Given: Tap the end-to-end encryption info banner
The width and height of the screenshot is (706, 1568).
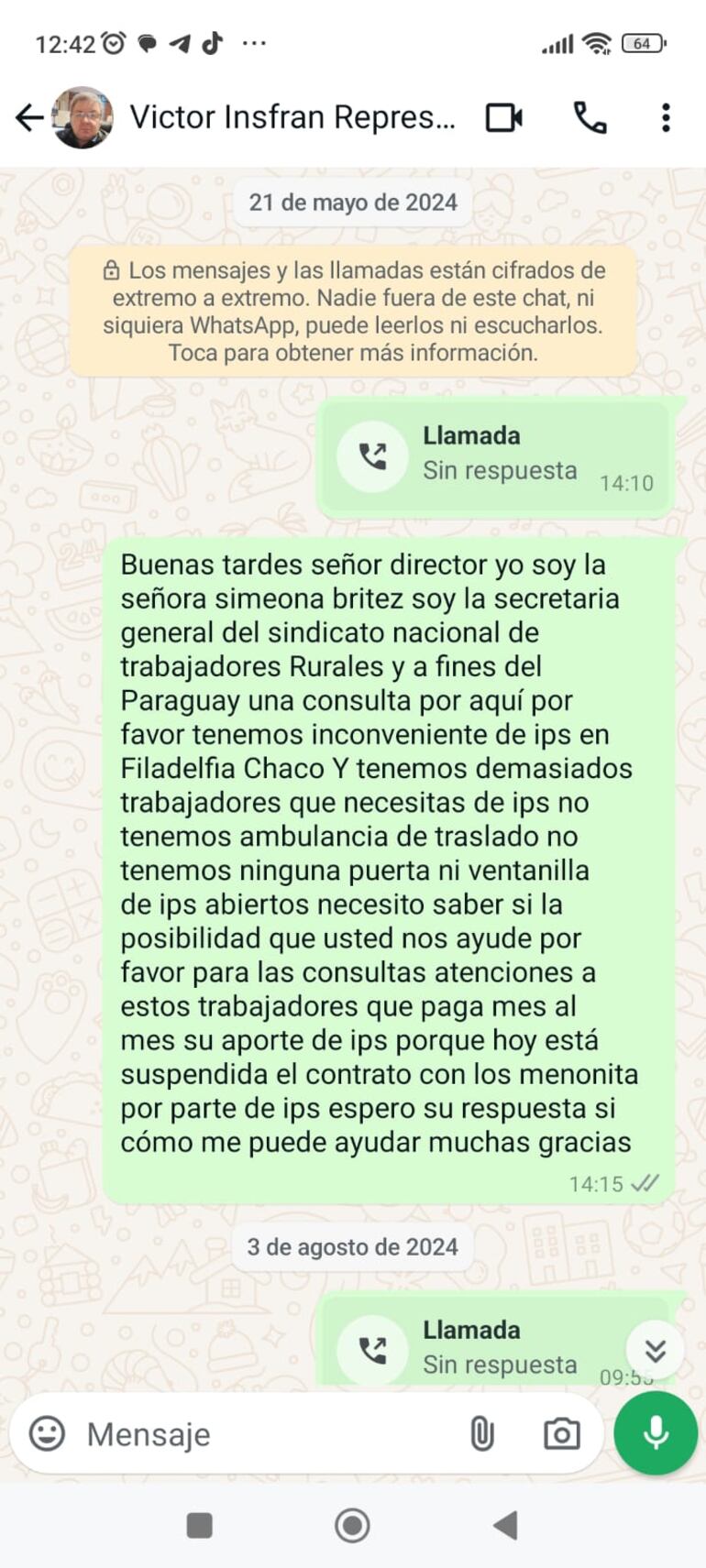Looking at the screenshot, I should point(353,311).
